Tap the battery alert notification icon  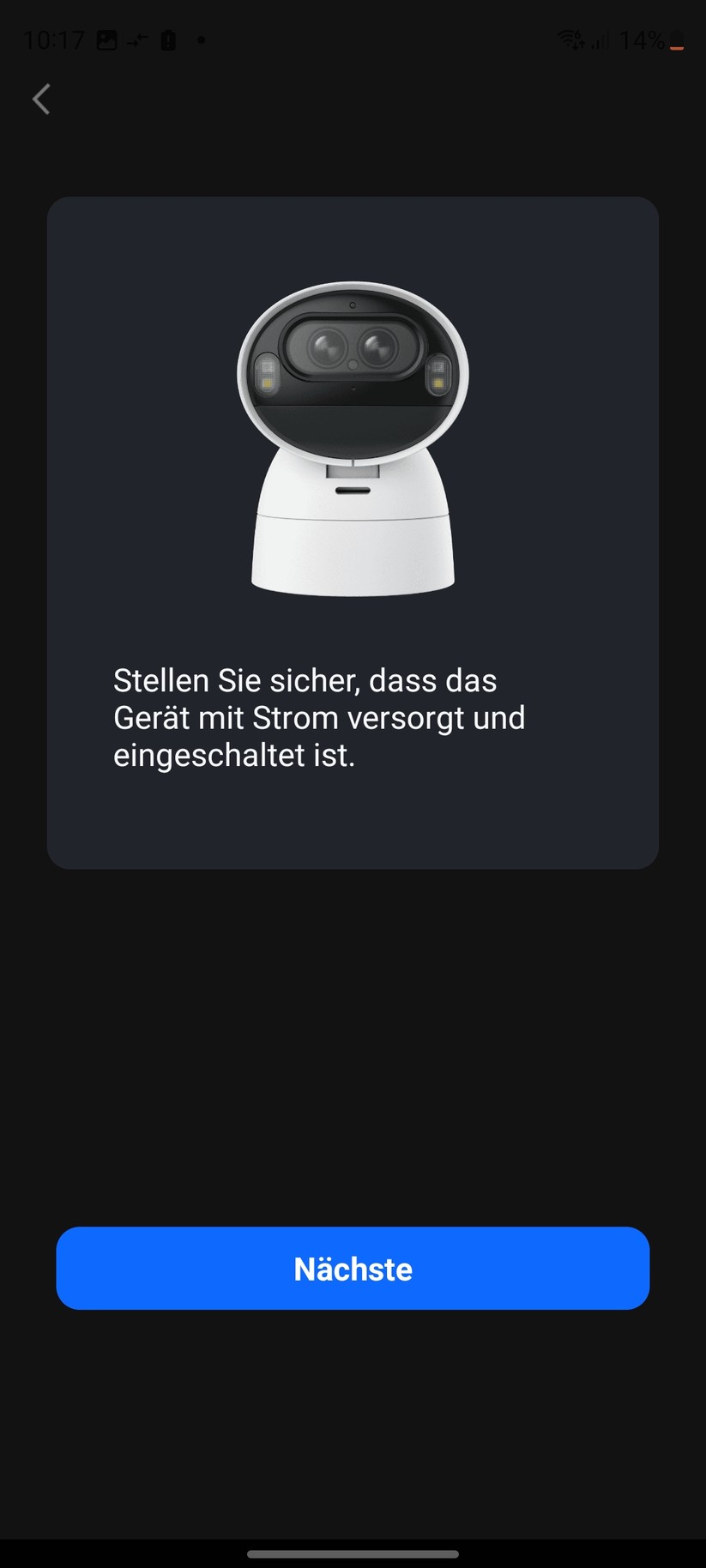coord(166,39)
